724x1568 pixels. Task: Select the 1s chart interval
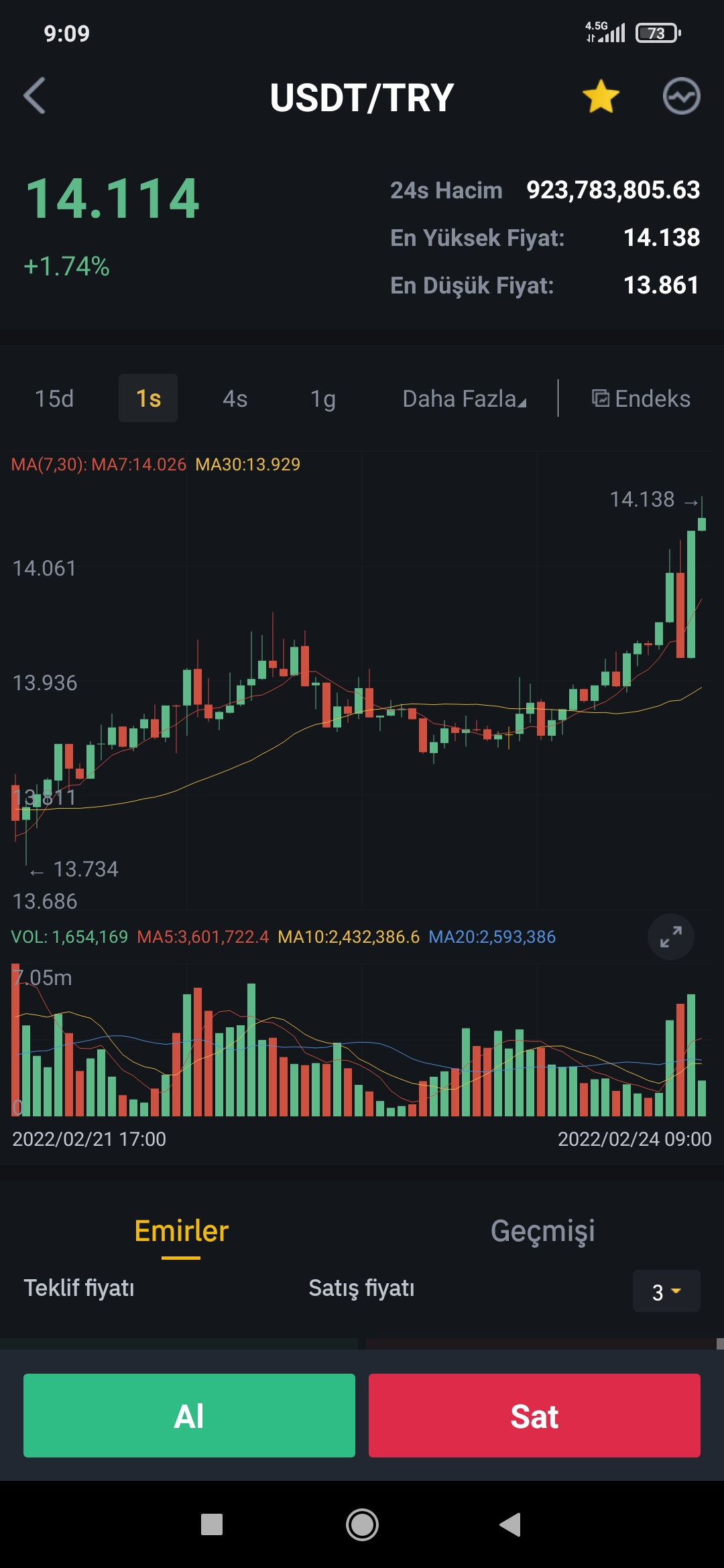148,398
